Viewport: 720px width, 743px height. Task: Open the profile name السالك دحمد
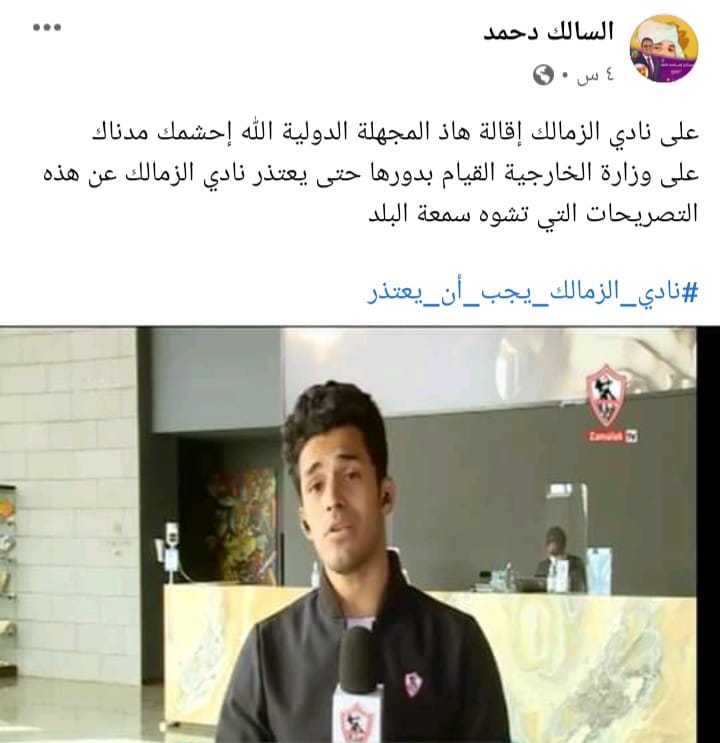[548, 31]
